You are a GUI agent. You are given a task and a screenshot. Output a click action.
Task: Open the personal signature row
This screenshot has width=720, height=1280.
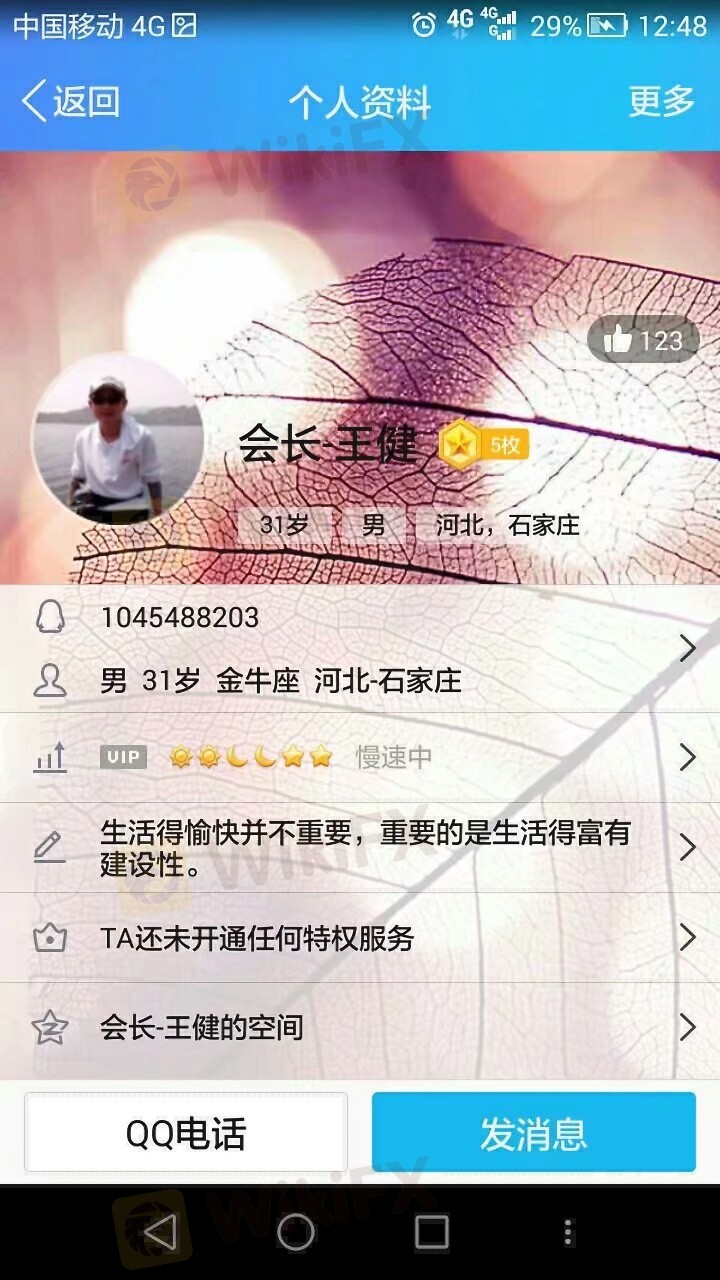pyautogui.click(x=360, y=848)
